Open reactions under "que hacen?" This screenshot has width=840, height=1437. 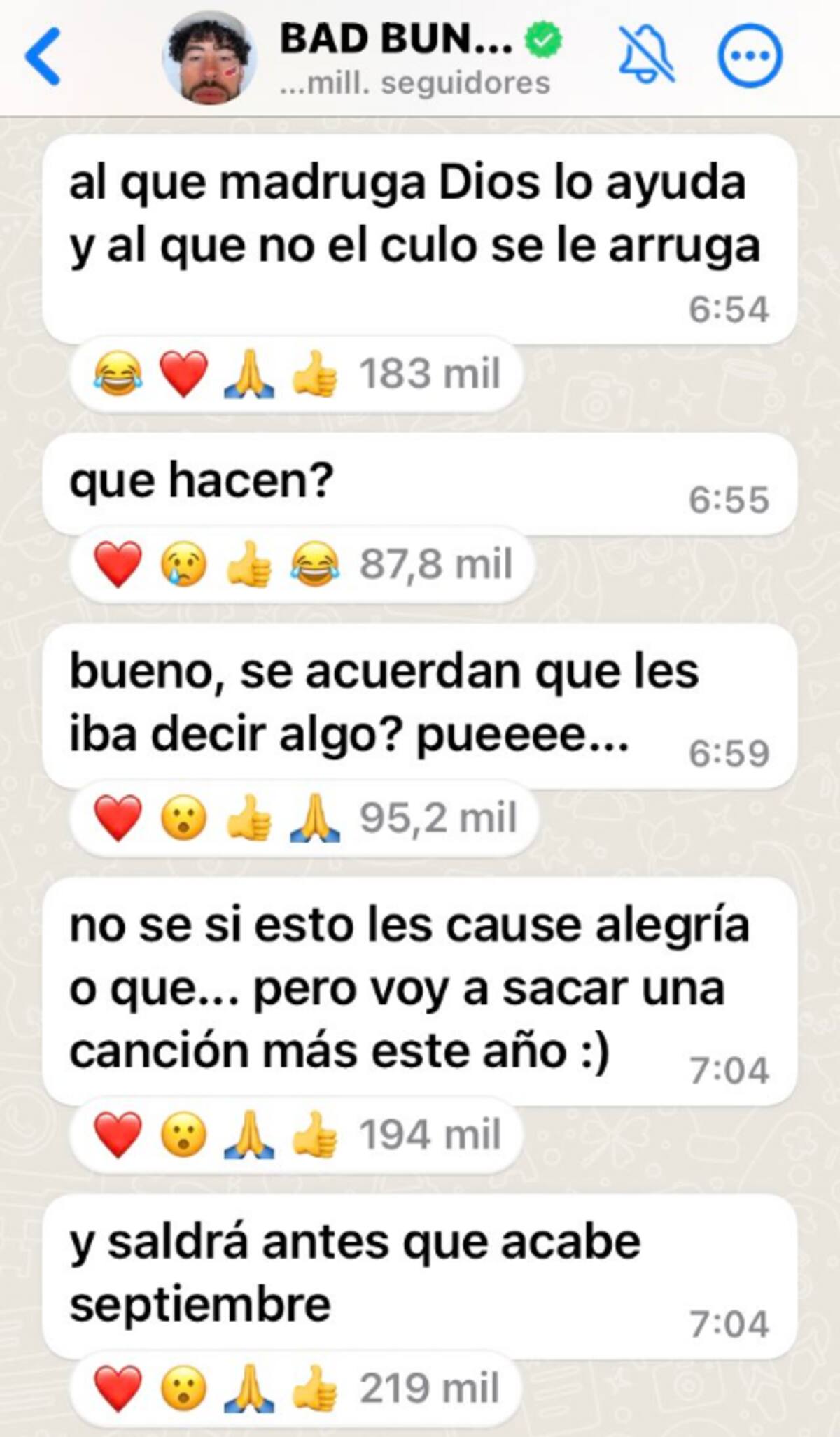(x=302, y=564)
